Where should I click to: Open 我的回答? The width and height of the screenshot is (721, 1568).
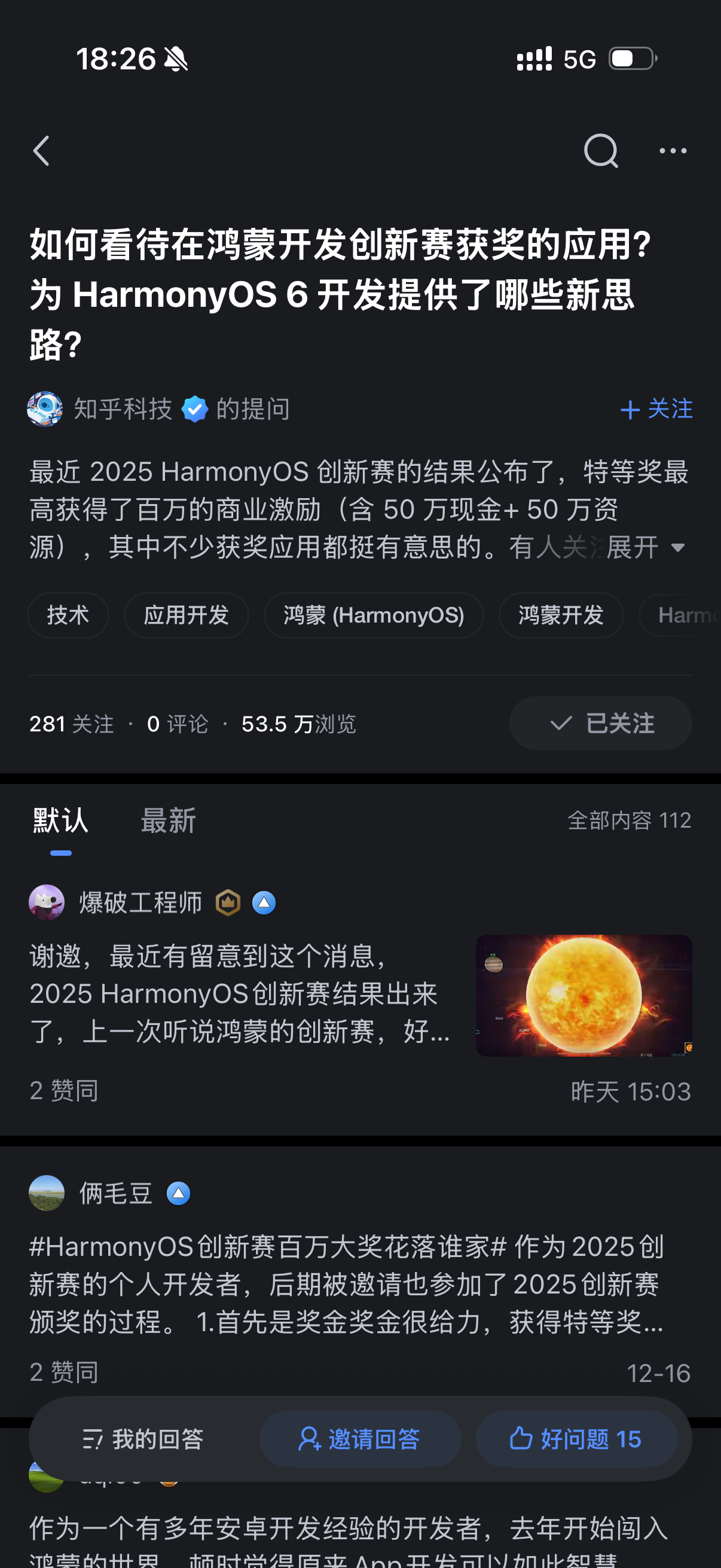coord(143,1439)
